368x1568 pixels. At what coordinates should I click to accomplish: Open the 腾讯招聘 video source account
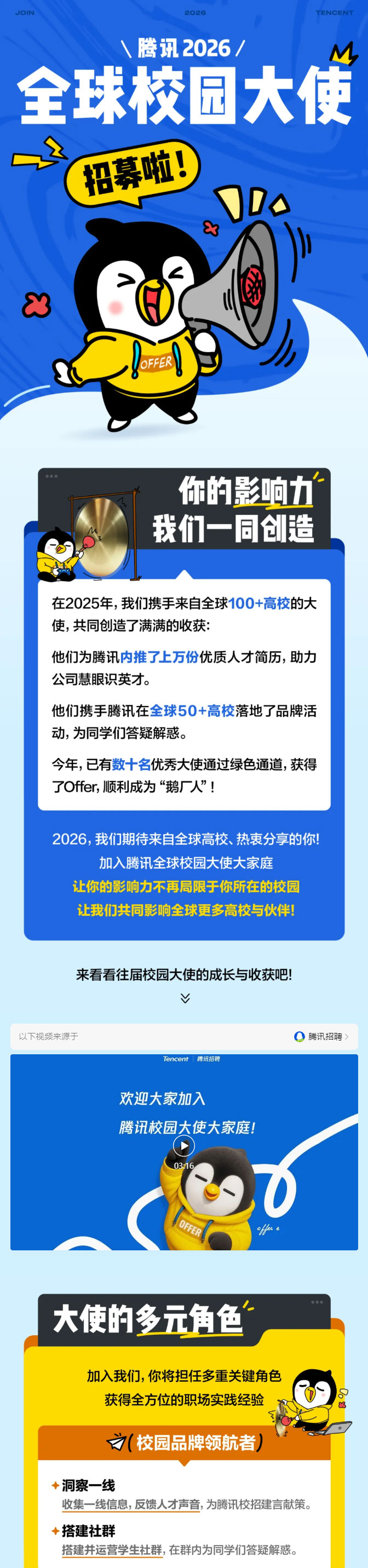click(320, 1036)
